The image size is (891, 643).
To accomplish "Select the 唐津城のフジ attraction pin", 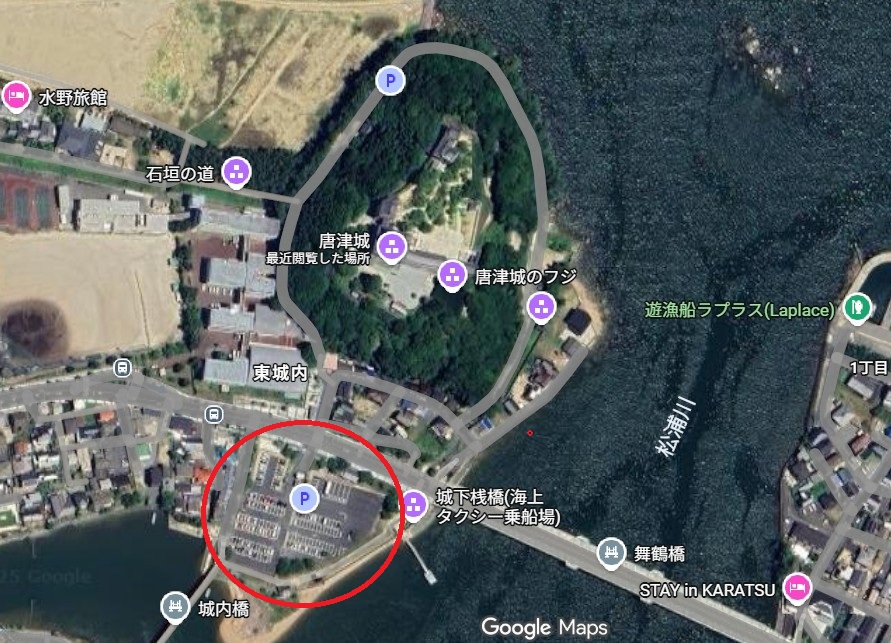I will tap(452, 275).
